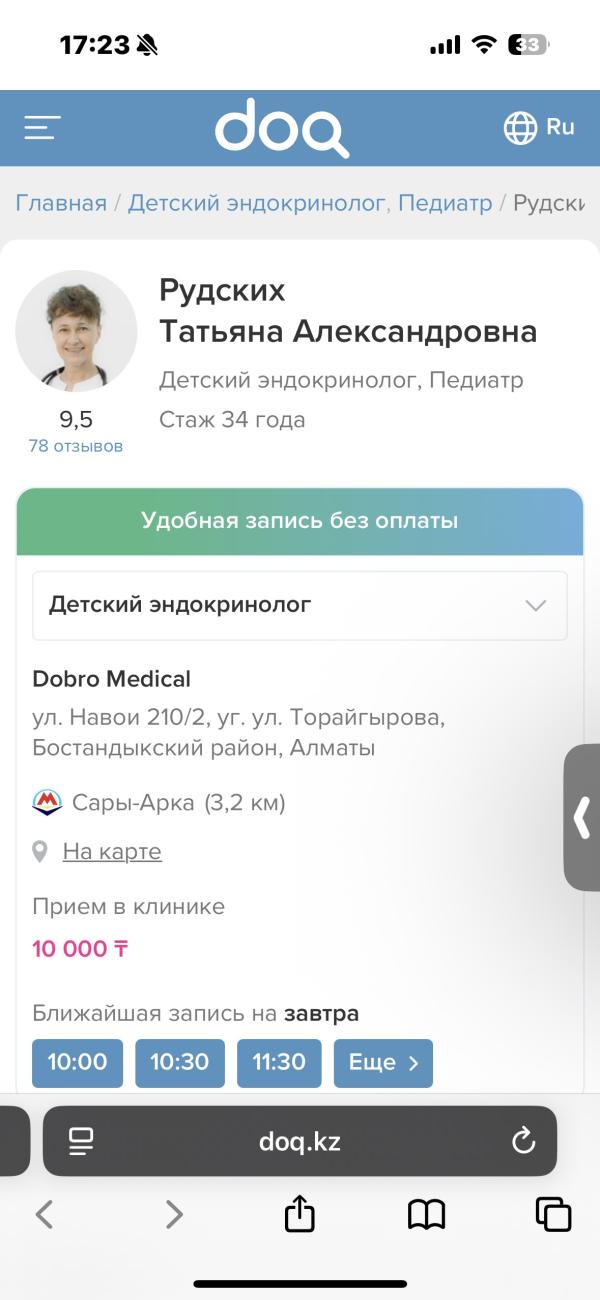Expand the Детский эндокринолог specialty dropdown
Screen dimensions: 600x1300
tap(300, 605)
